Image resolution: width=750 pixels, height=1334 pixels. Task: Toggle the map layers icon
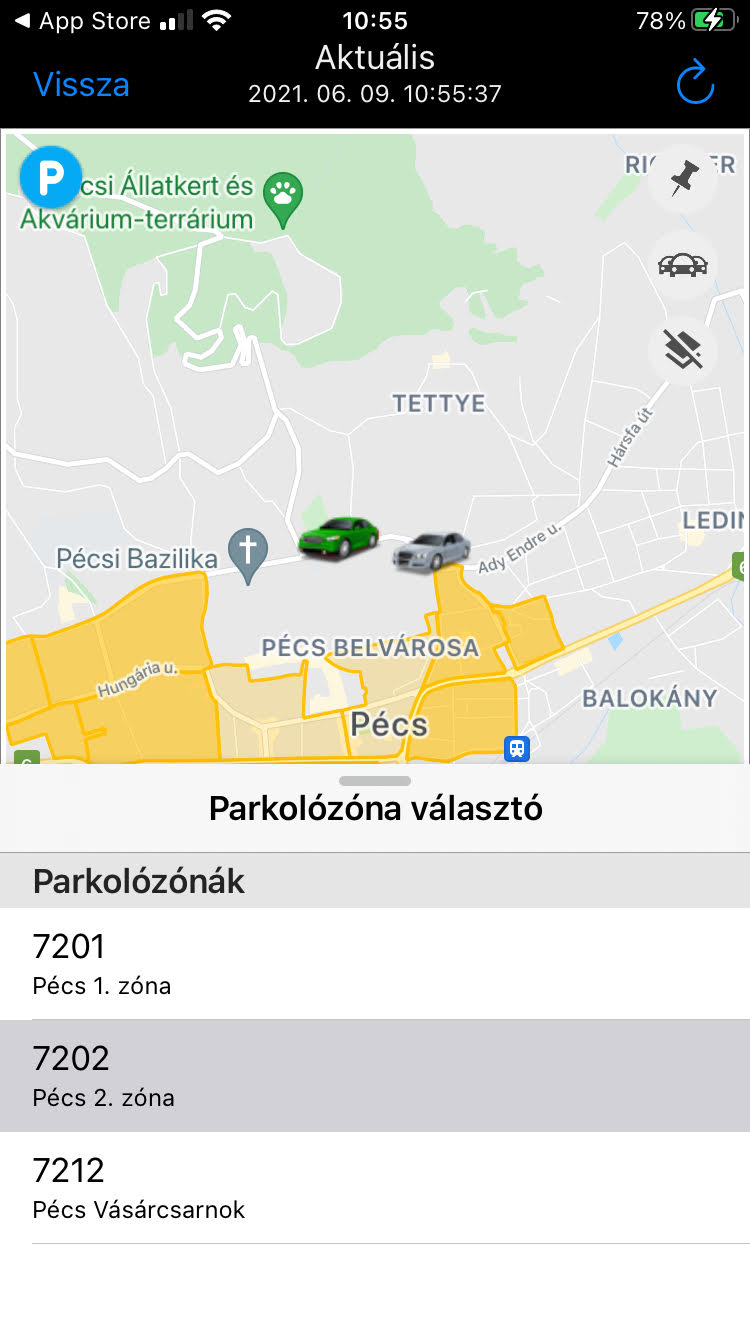click(683, 351)
